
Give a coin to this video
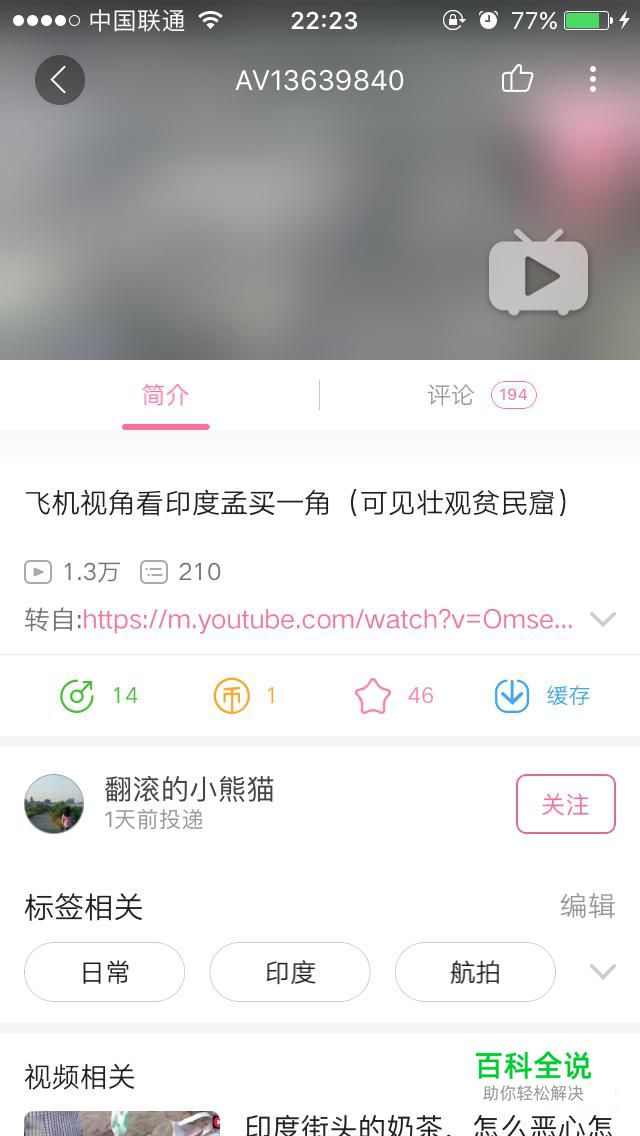[x=231, y=696]
